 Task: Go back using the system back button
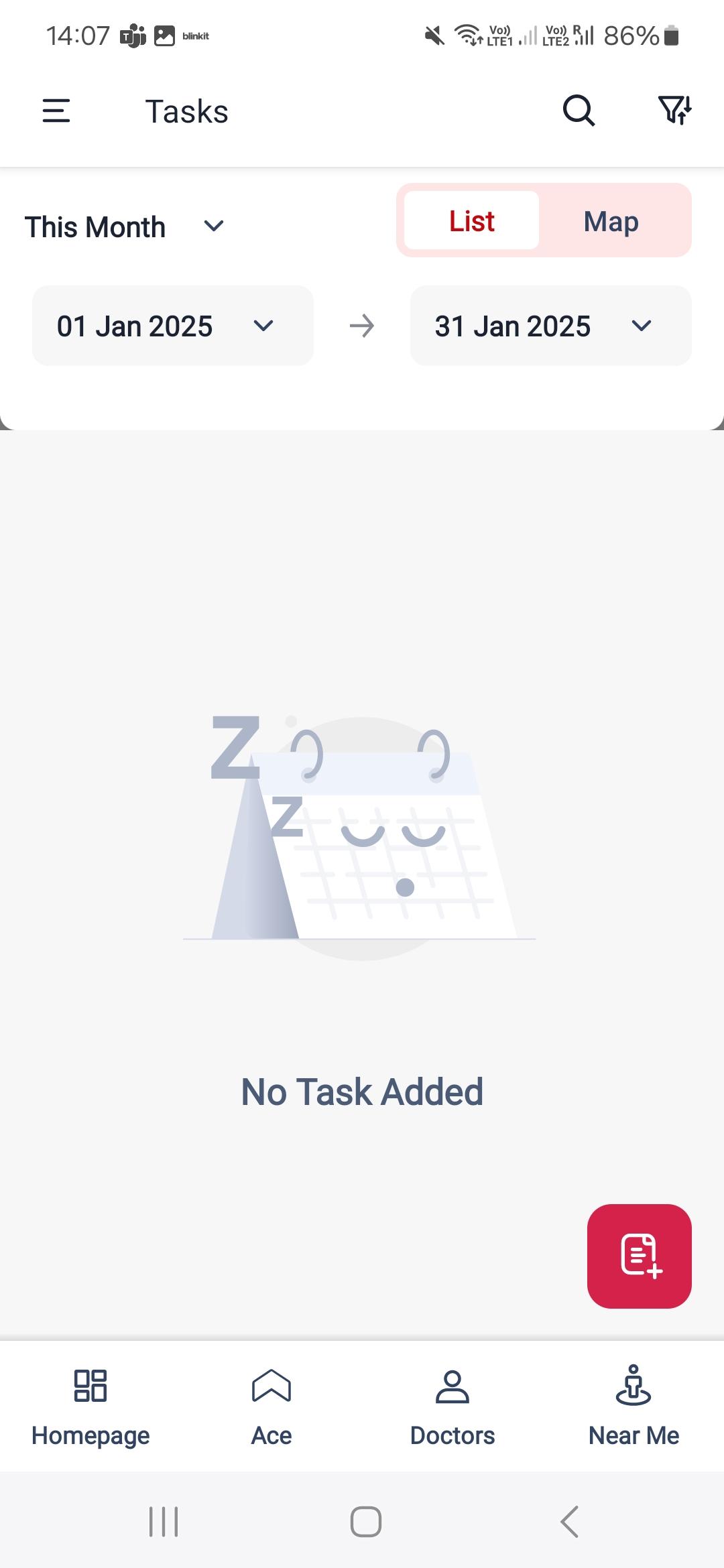click(569, 1521)
